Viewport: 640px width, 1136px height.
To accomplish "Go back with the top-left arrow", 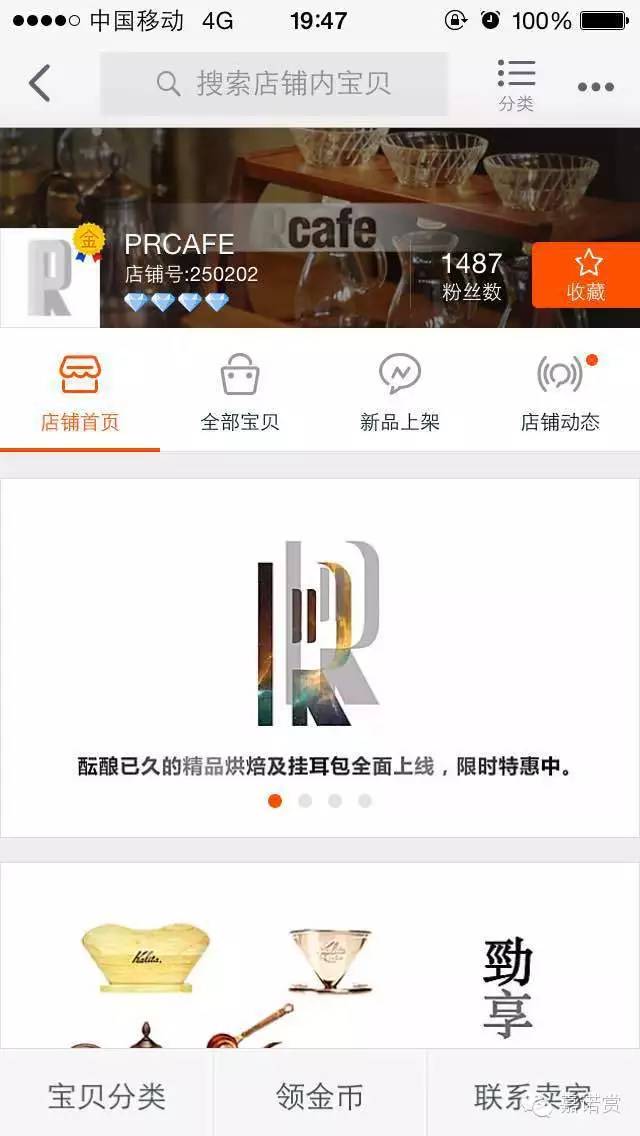I will coord(40,83).
